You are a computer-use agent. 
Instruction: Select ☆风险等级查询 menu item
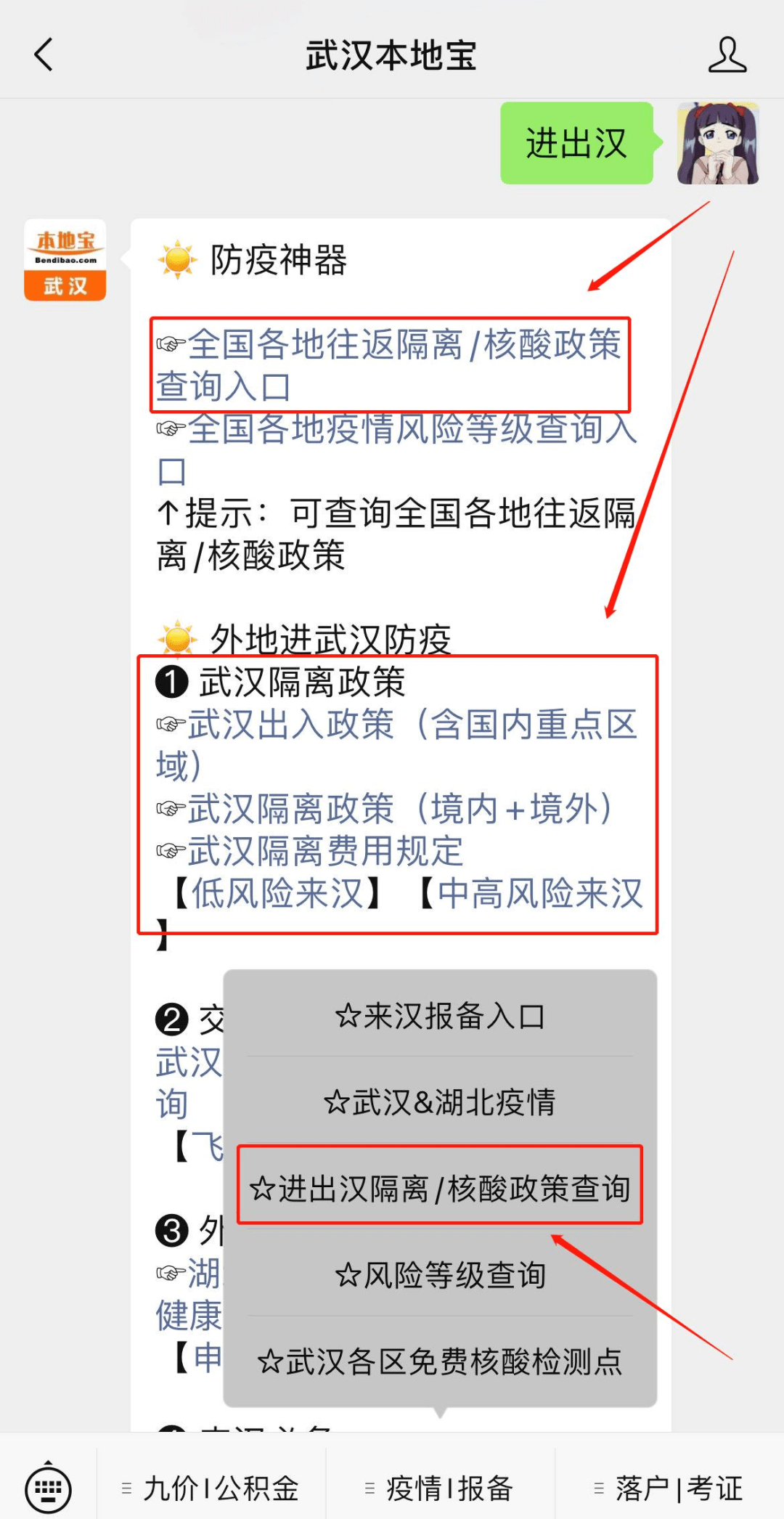[440, 1274]
